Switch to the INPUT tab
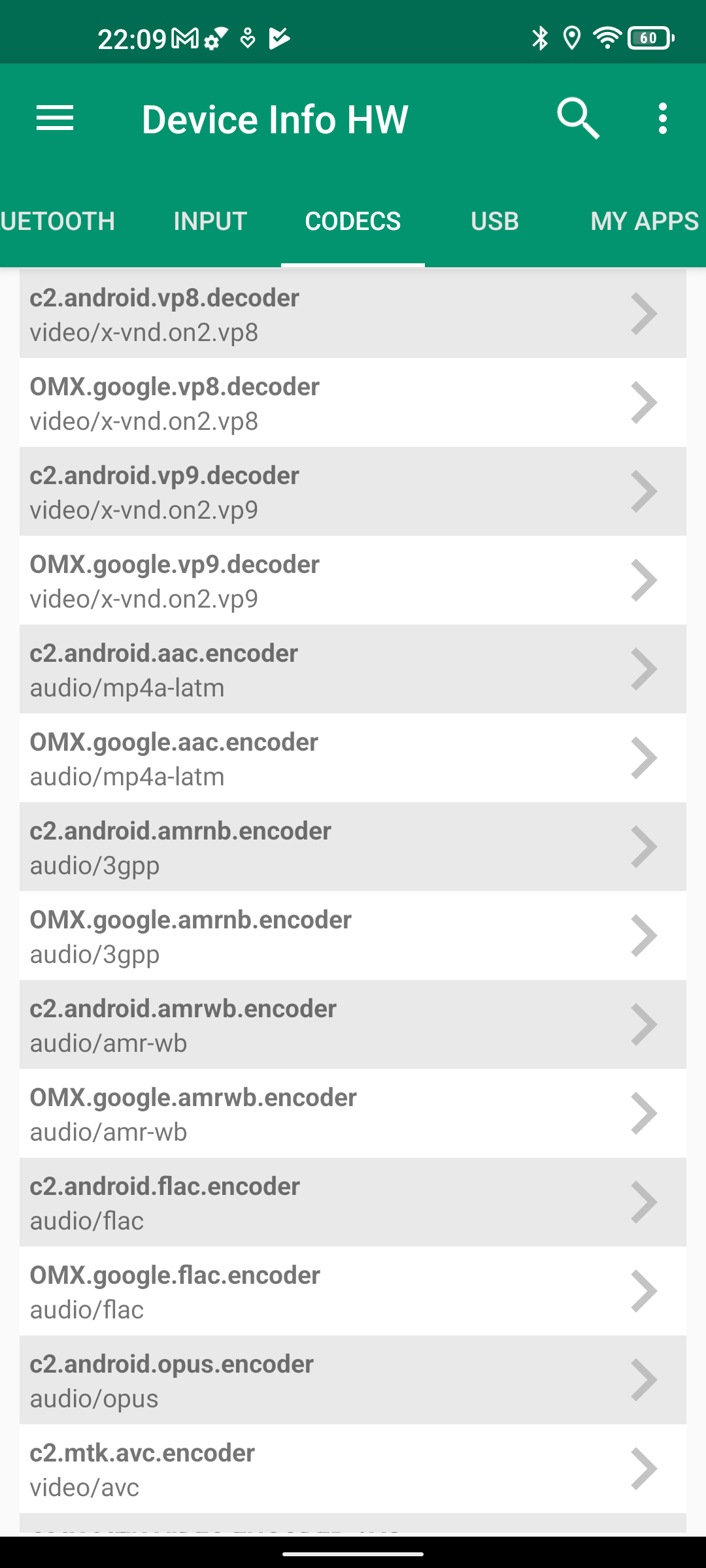706x1568 pixels. tap(210, 221)
